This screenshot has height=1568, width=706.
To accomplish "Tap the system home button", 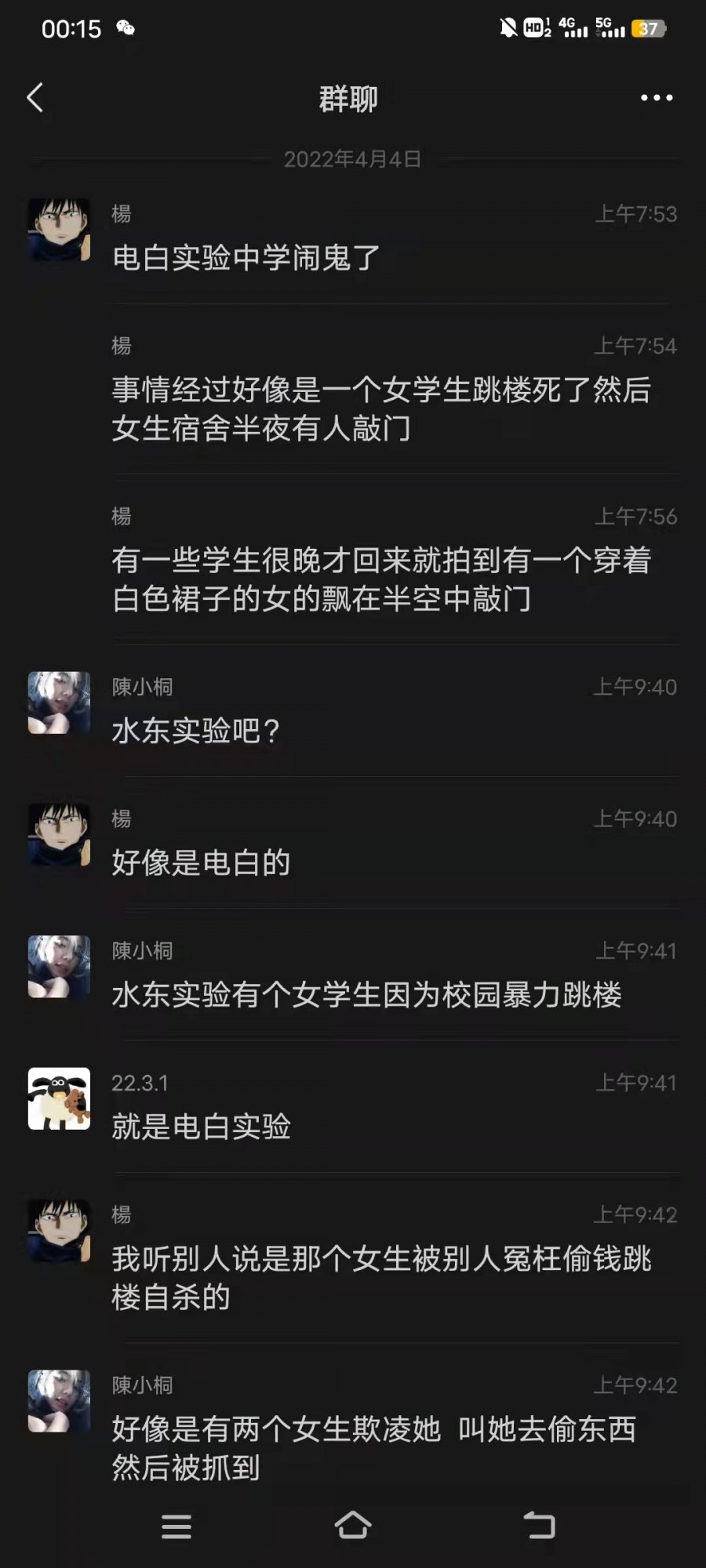I will pos(353,1525).
